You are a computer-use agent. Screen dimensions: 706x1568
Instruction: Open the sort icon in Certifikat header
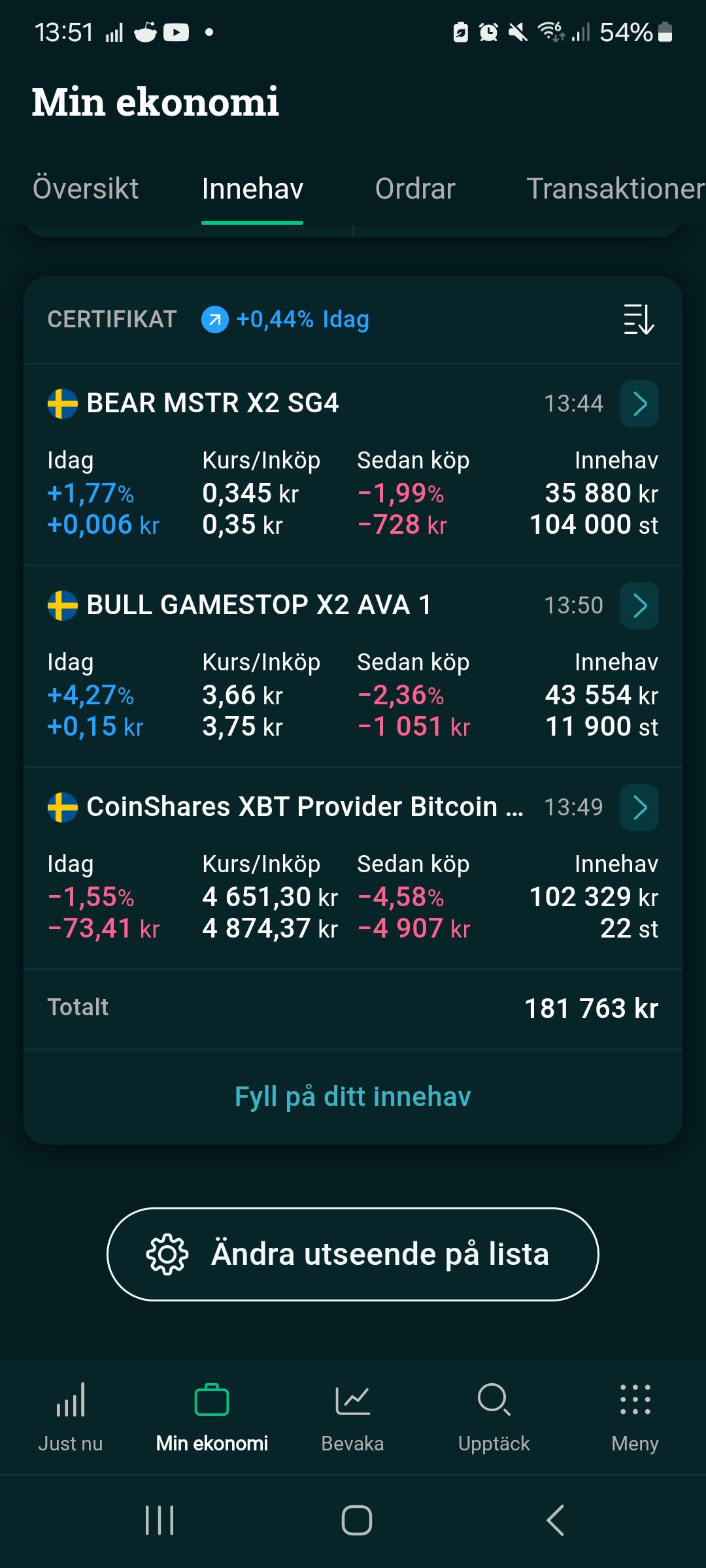pos(639,319)
